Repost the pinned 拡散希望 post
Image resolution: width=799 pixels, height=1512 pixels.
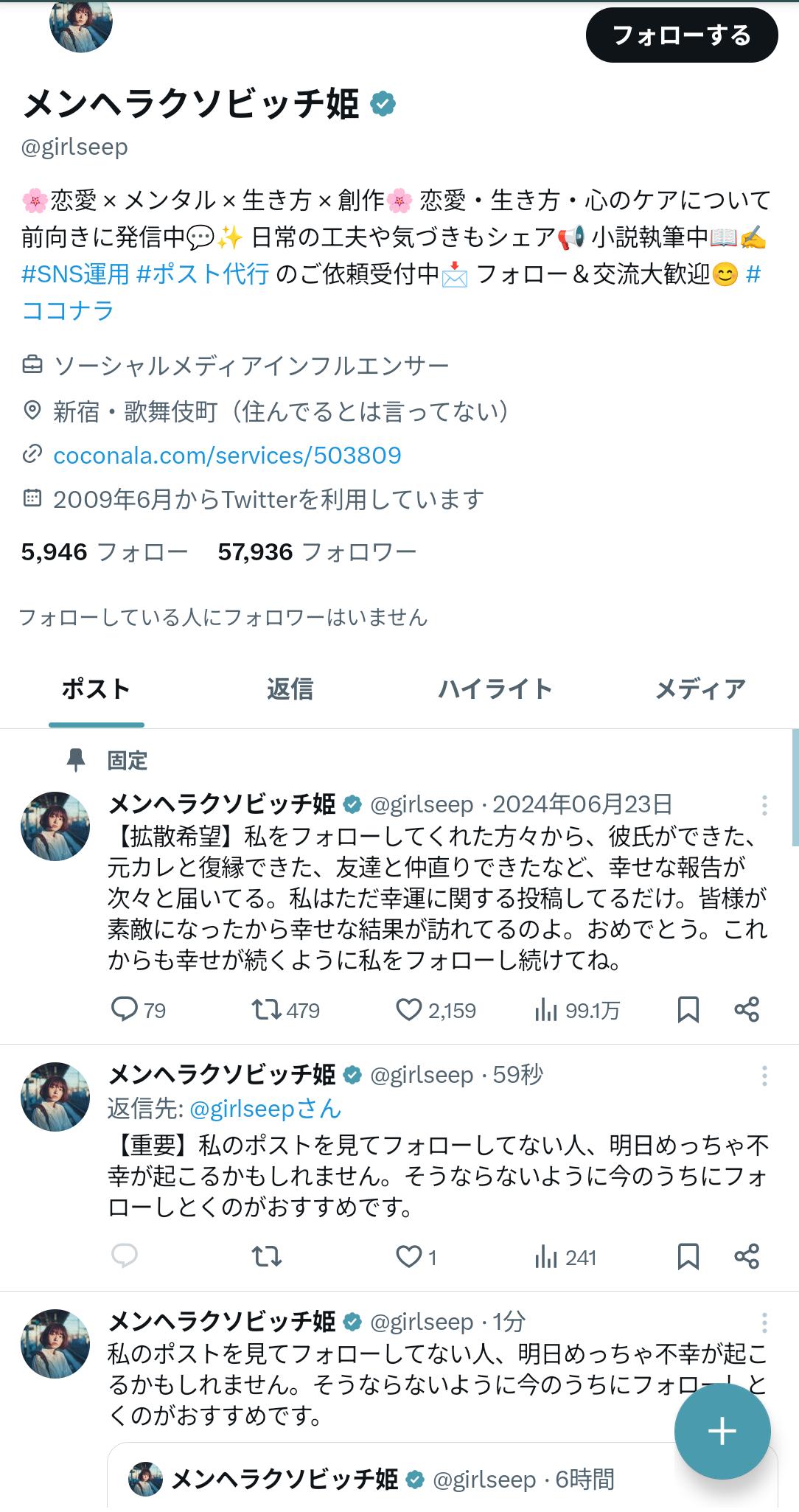pyautogui.click(x=266, y=1009)
